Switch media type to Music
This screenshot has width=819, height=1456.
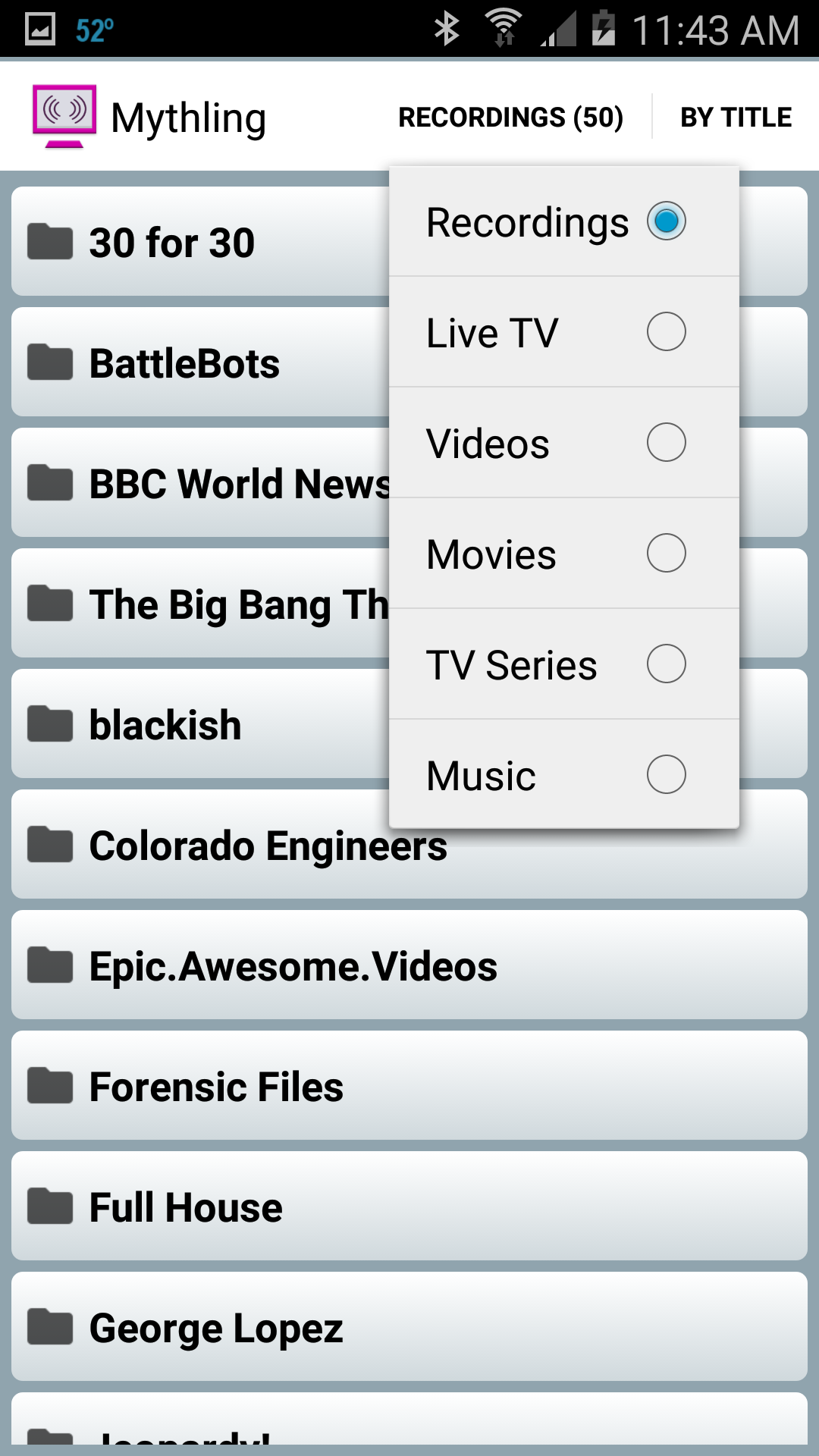[563, 775]
